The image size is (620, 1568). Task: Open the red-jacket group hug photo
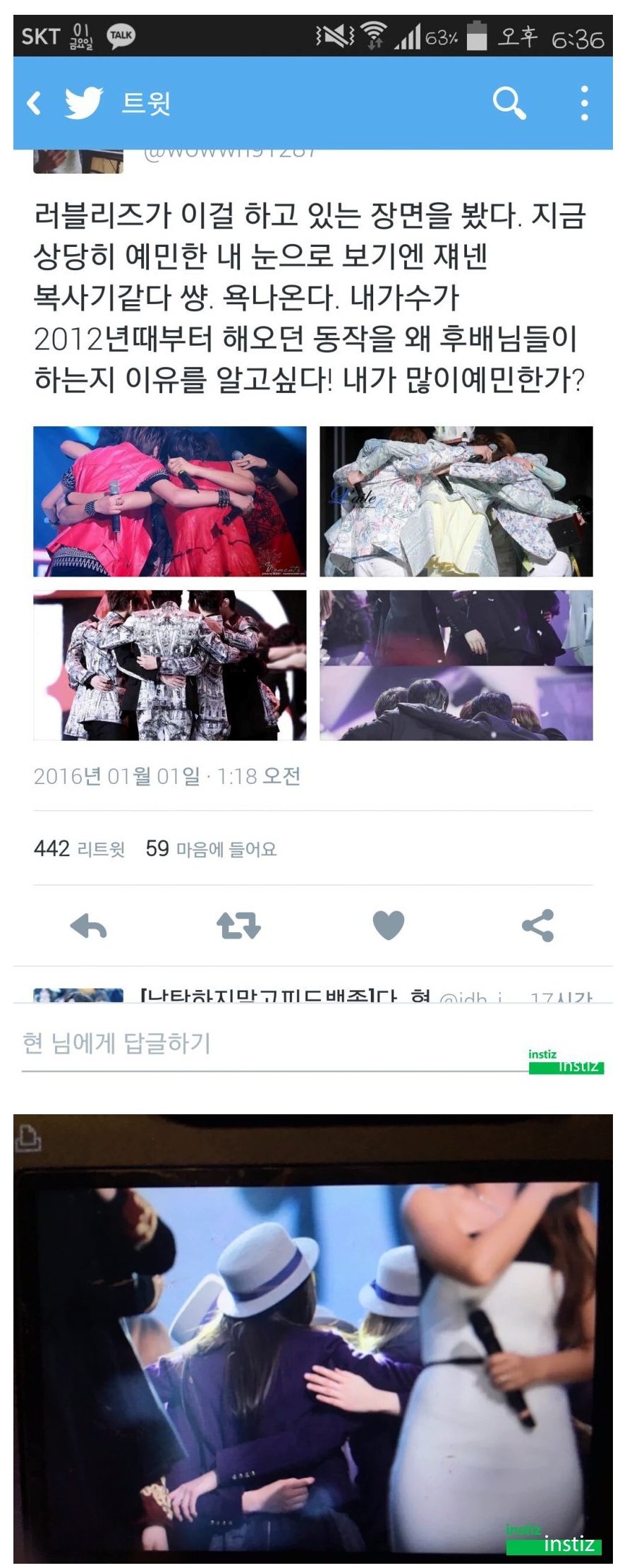click(170, 501)
